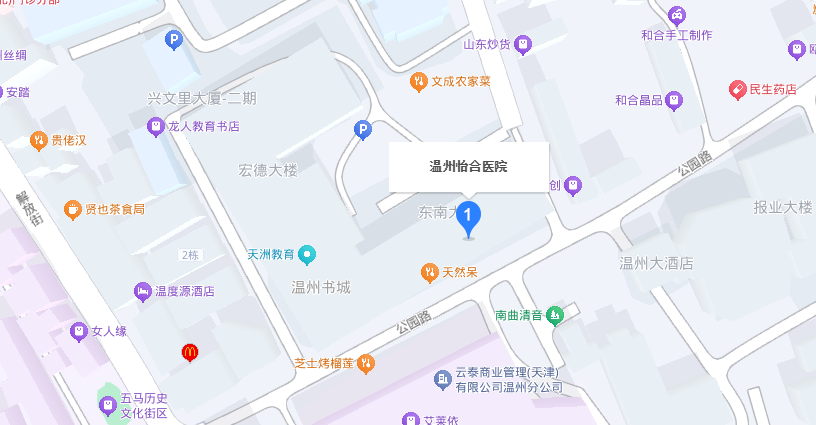Tap the 山东炒货 shop marker

point(523,44)
